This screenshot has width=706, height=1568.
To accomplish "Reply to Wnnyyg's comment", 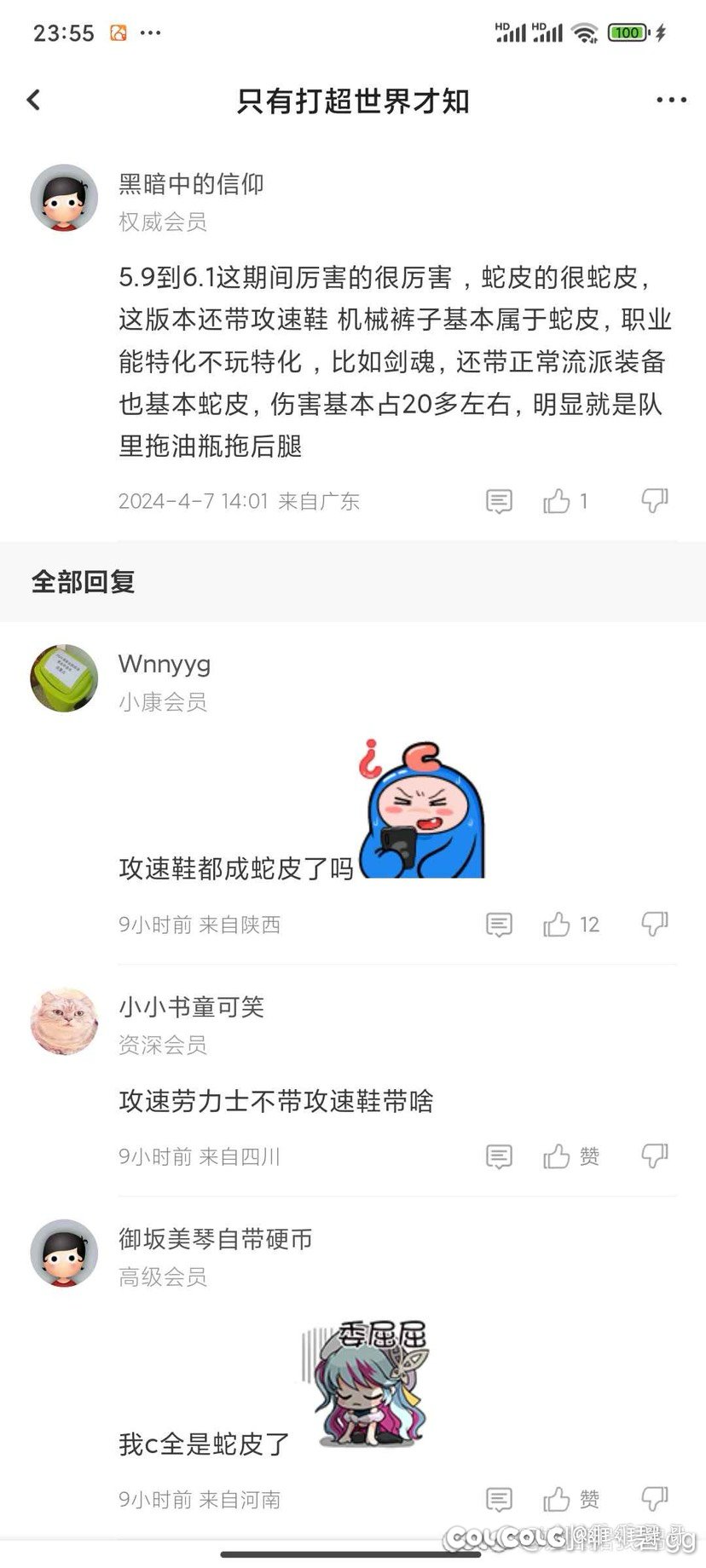I will pos(499,925).
